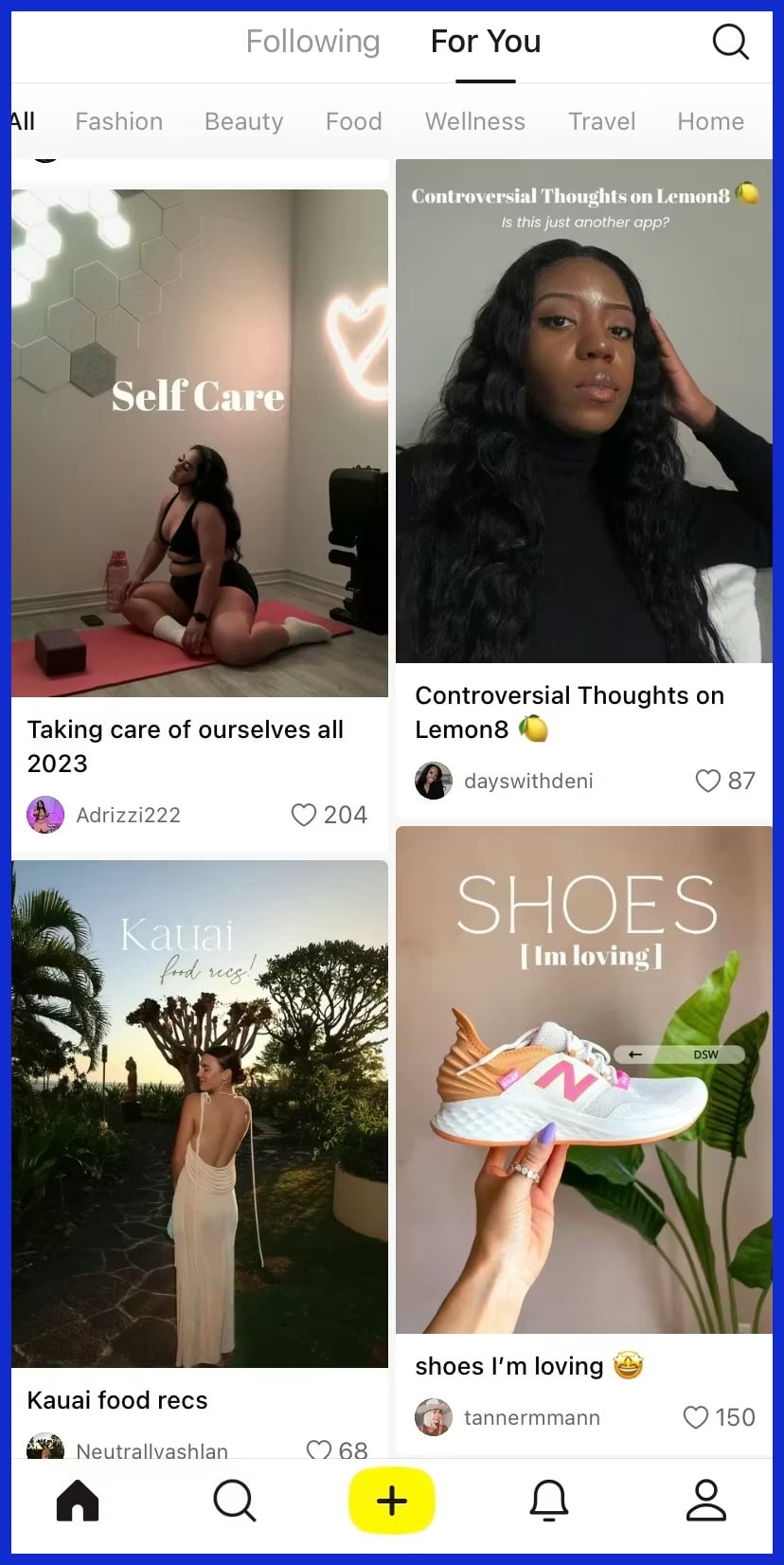Like Adrizzi222's Taking care of ourselves post
Viewport: 784px width, 1565px height.
(304, 815)
